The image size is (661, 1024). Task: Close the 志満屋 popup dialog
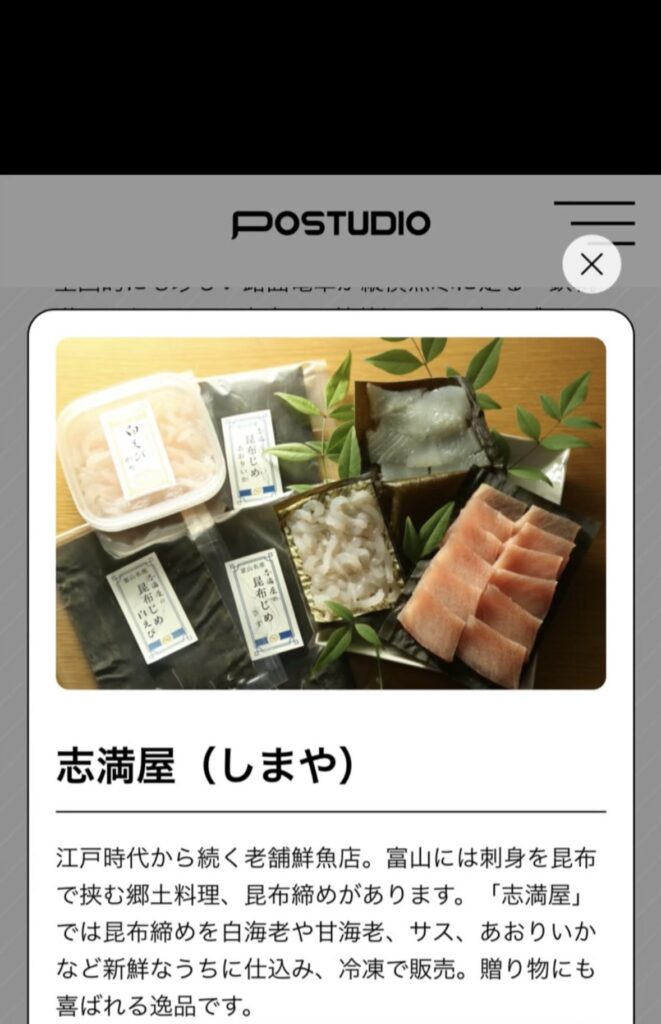click(591, 264)
